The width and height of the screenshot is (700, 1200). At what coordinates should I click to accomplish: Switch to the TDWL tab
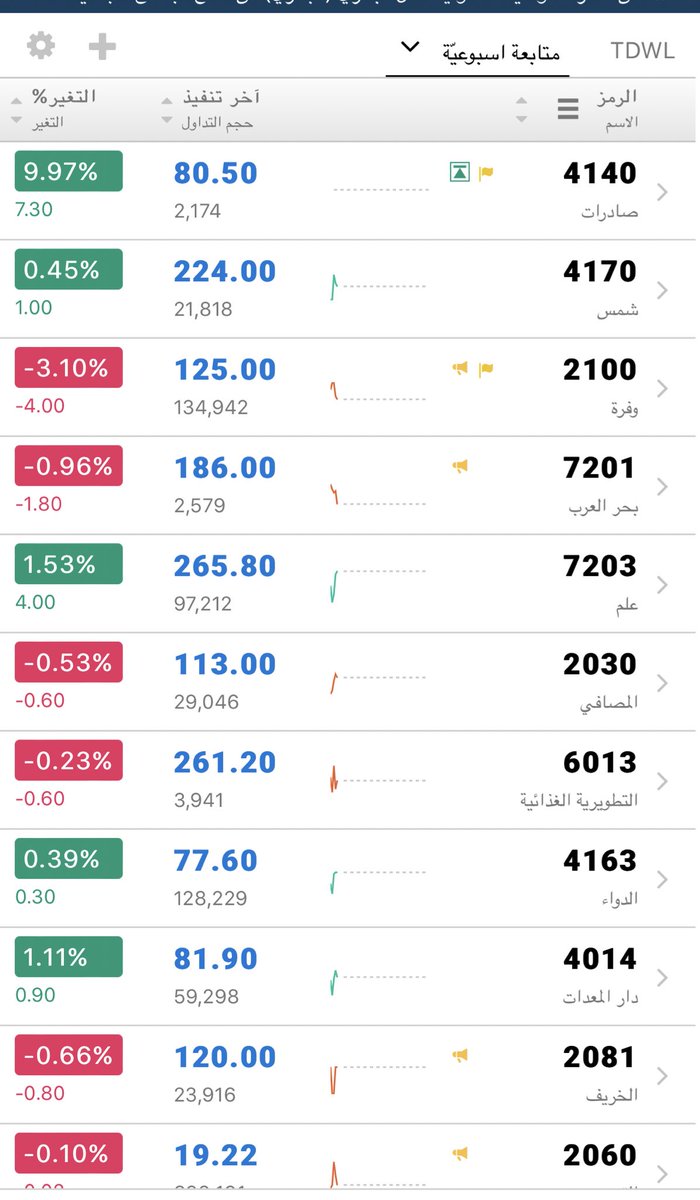pyautogui.click(x=642, y=51)
